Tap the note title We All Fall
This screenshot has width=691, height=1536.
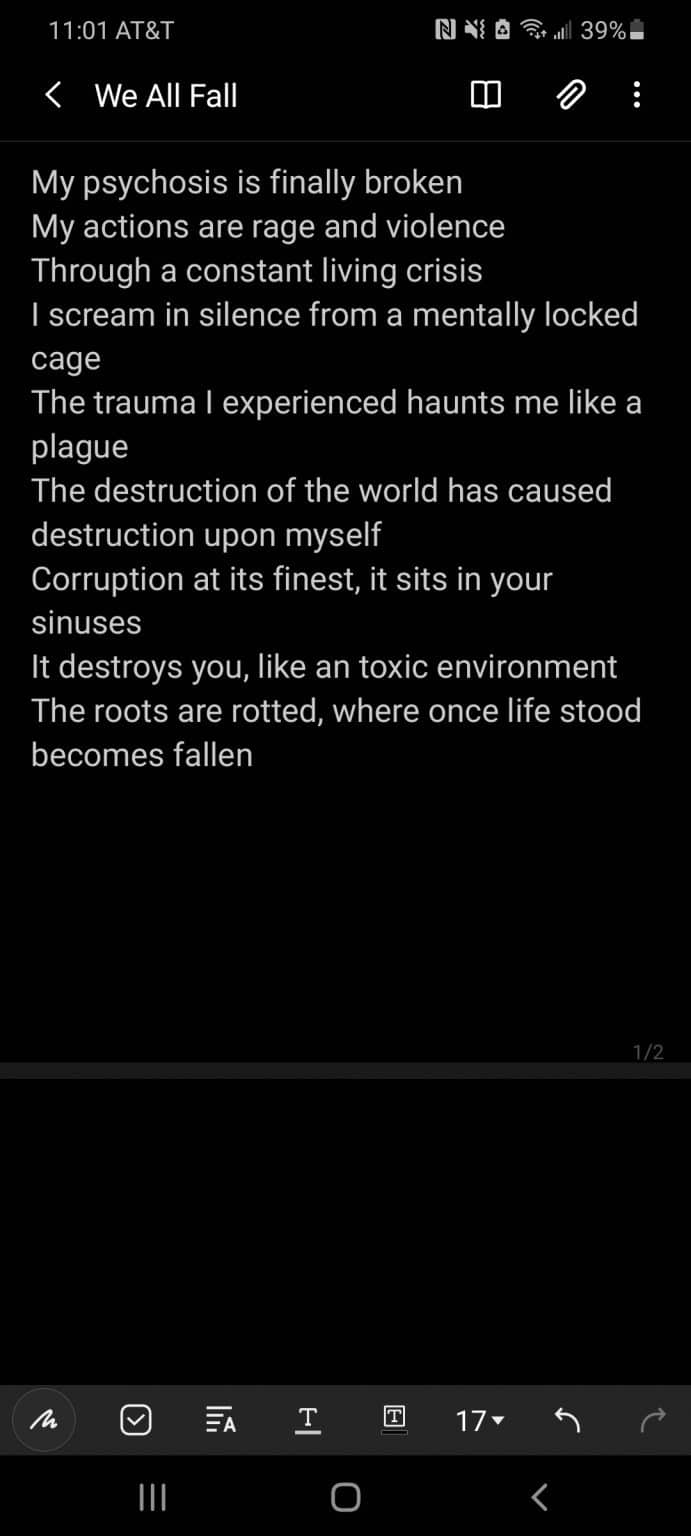click(x=166, y=96)
